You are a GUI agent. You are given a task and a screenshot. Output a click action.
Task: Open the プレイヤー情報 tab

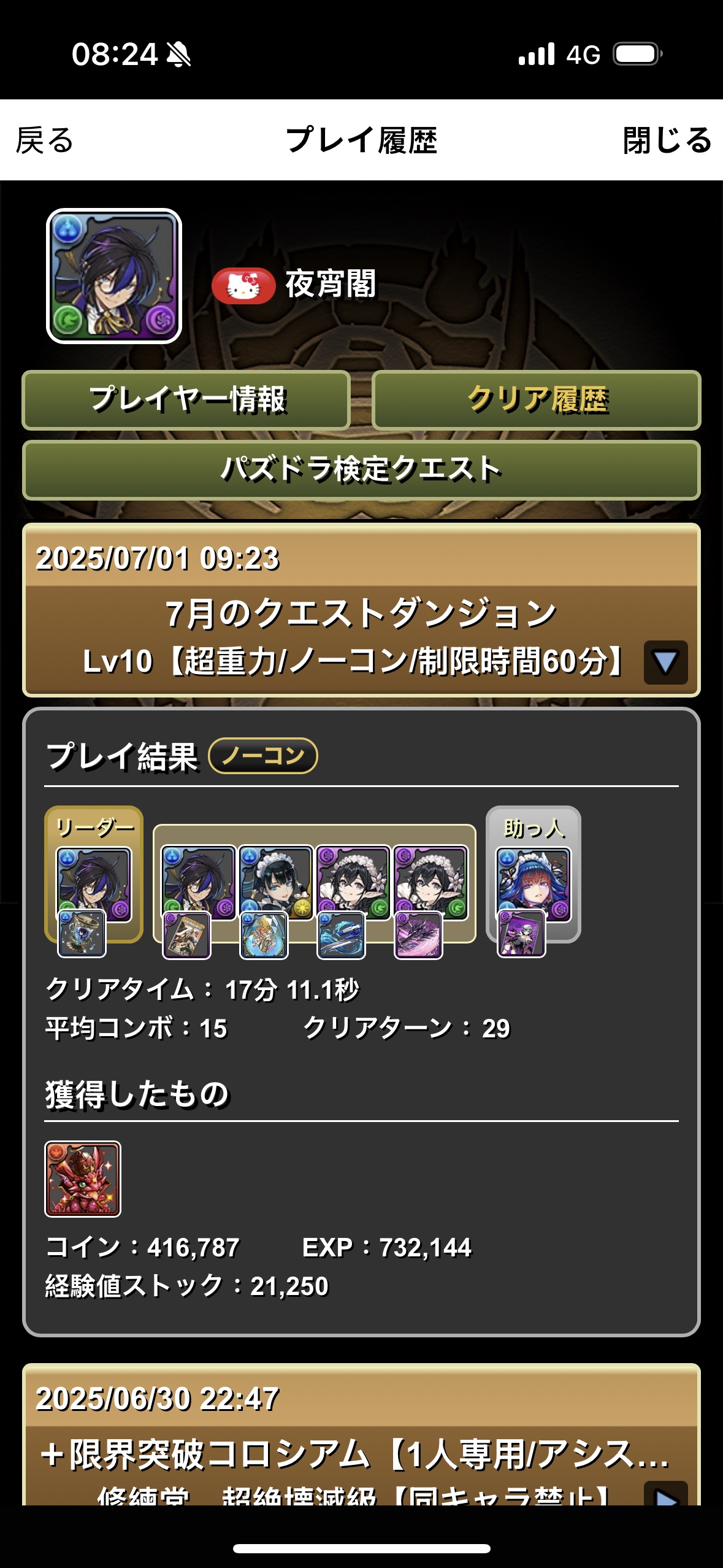186,400
